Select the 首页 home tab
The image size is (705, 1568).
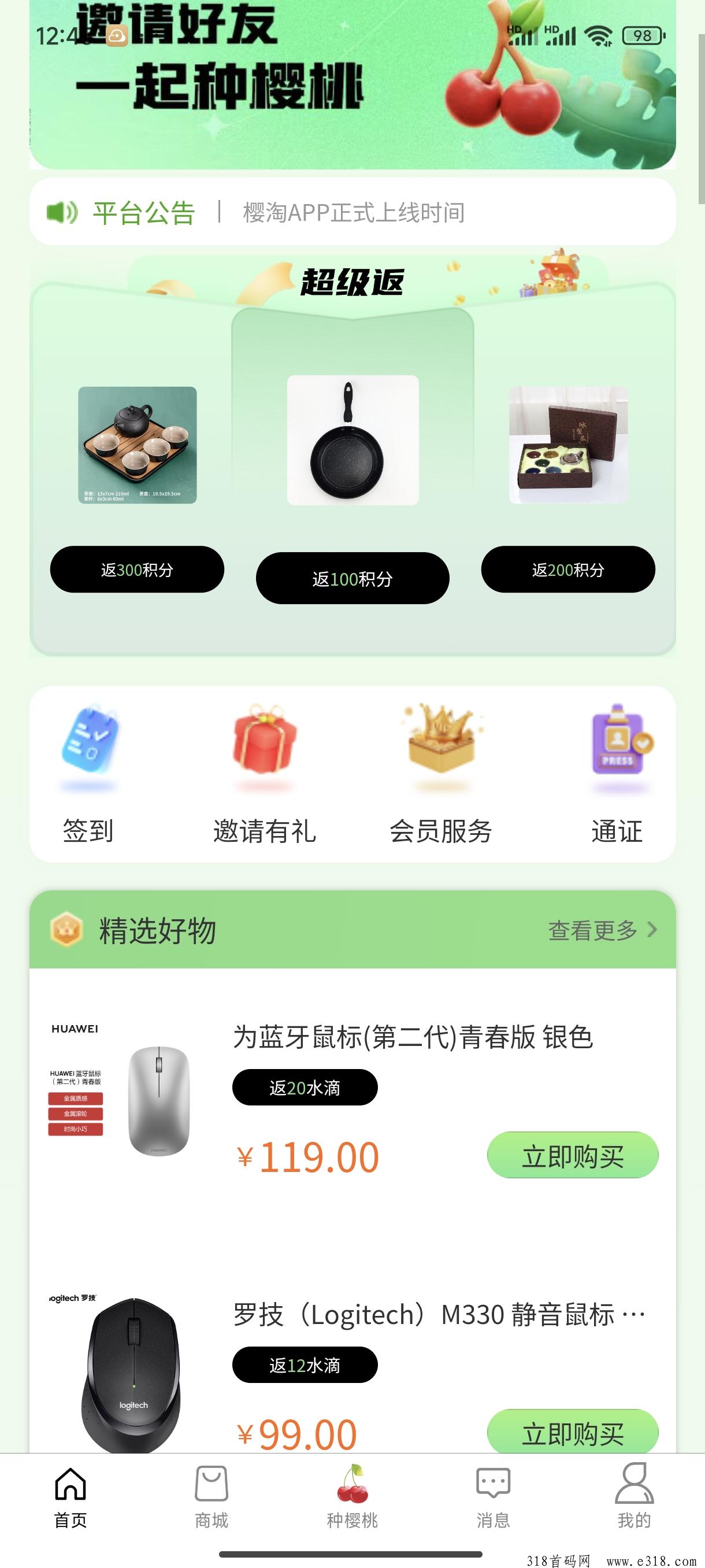[x=70, y=1497]
